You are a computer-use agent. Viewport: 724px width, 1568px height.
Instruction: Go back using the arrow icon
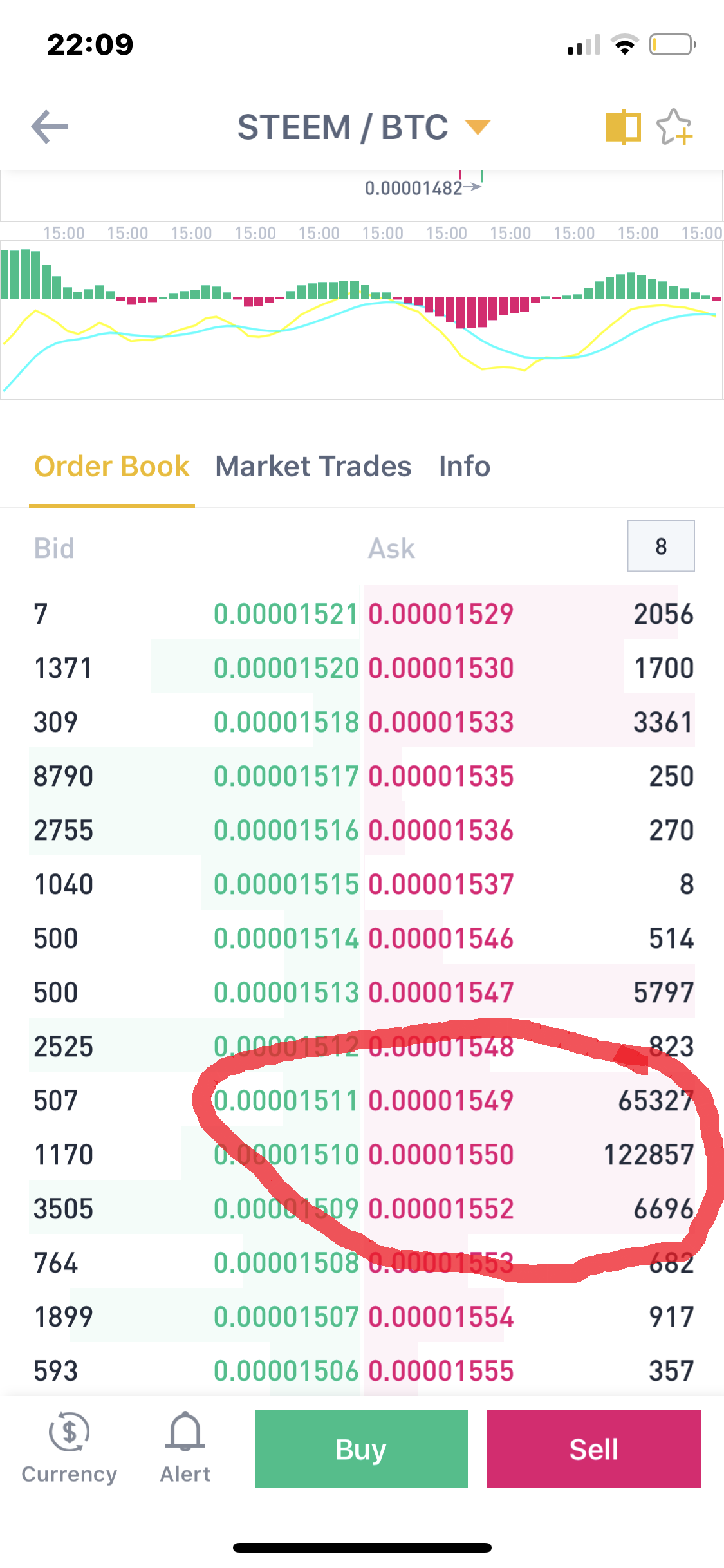tap(50, 127)
